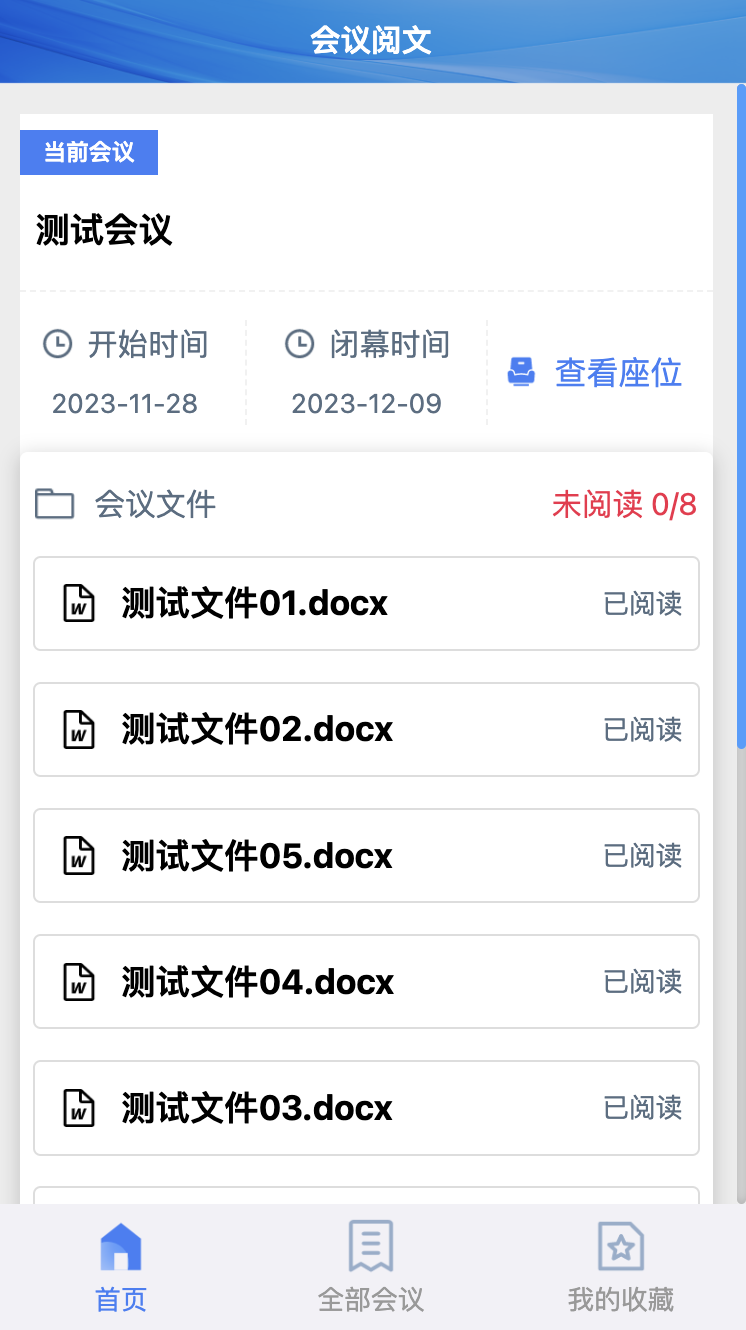This screenshot has height=1330, width=746.
Task: Click the 已阅读 label beside 测试文件05.docx
Action: (x=643, y=856)
